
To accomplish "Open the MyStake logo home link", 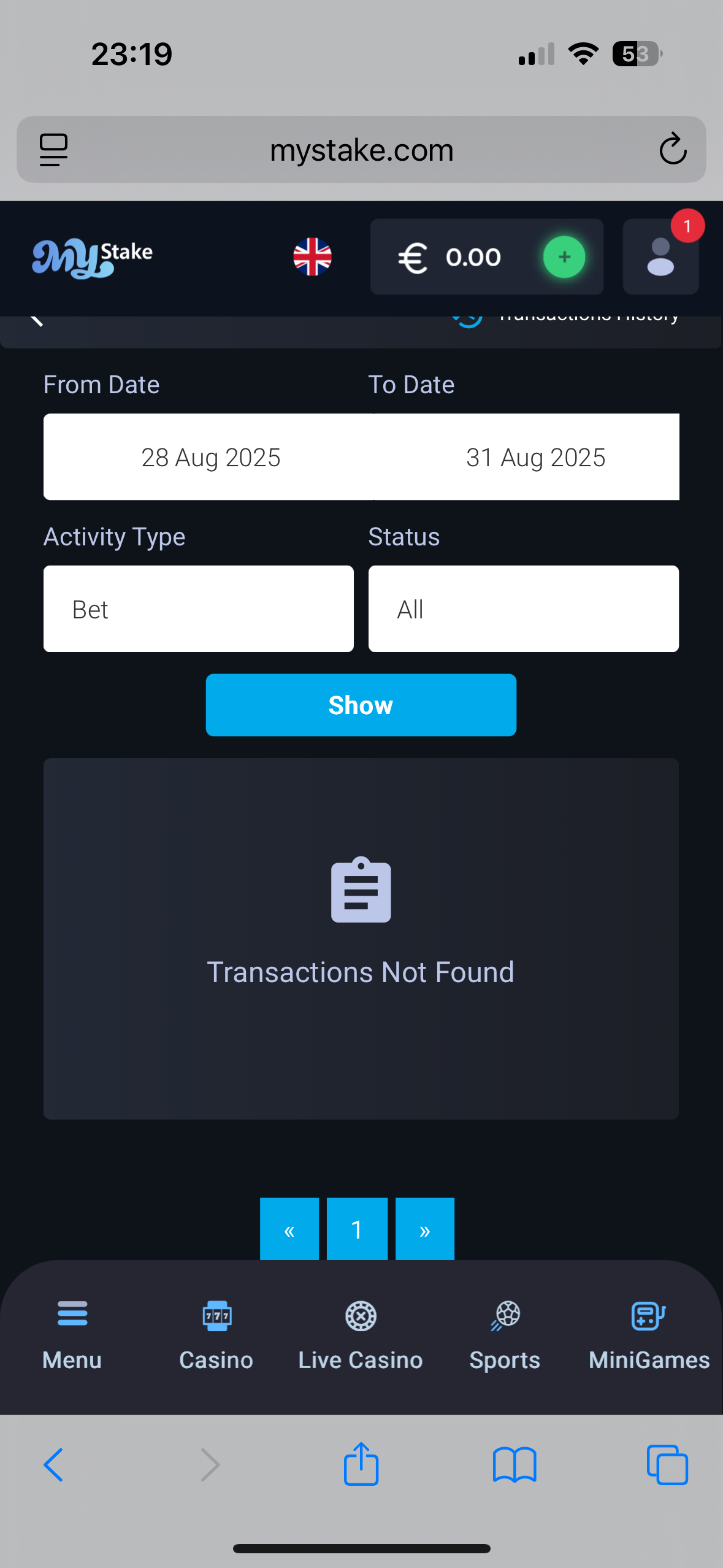I will click(x=93, y=258).
